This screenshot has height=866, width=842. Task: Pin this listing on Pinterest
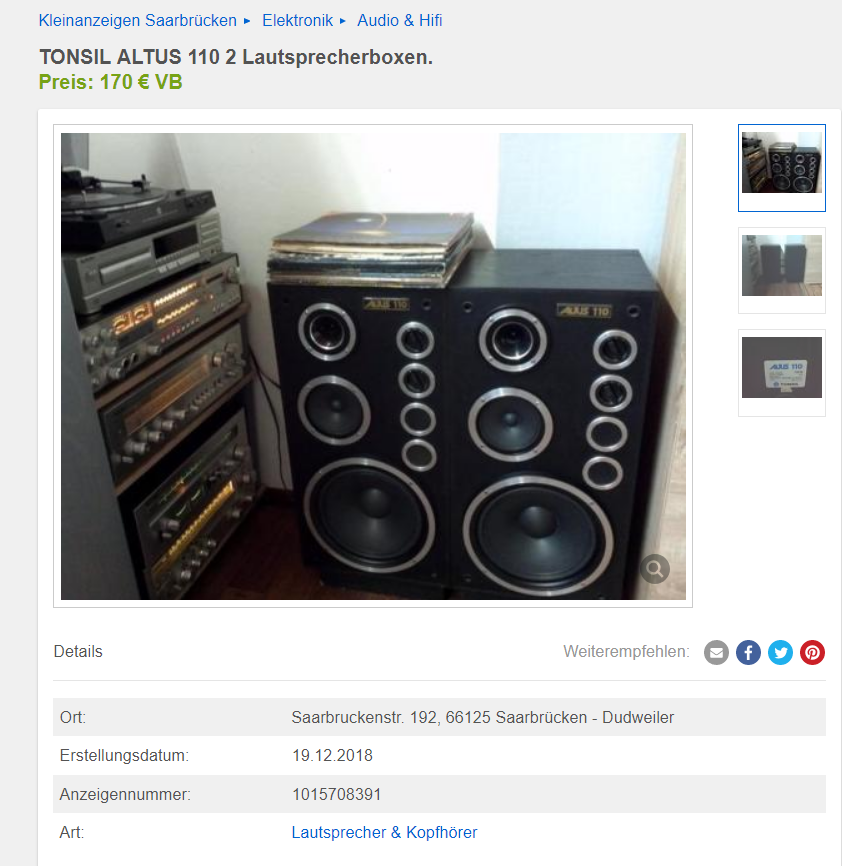pos(812,652)
